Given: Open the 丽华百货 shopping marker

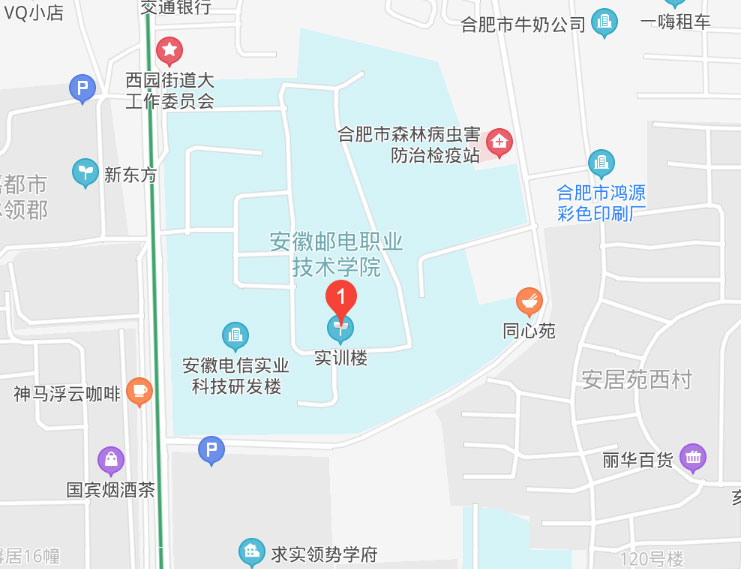Looking at the screenshot, I should point(693,460).
